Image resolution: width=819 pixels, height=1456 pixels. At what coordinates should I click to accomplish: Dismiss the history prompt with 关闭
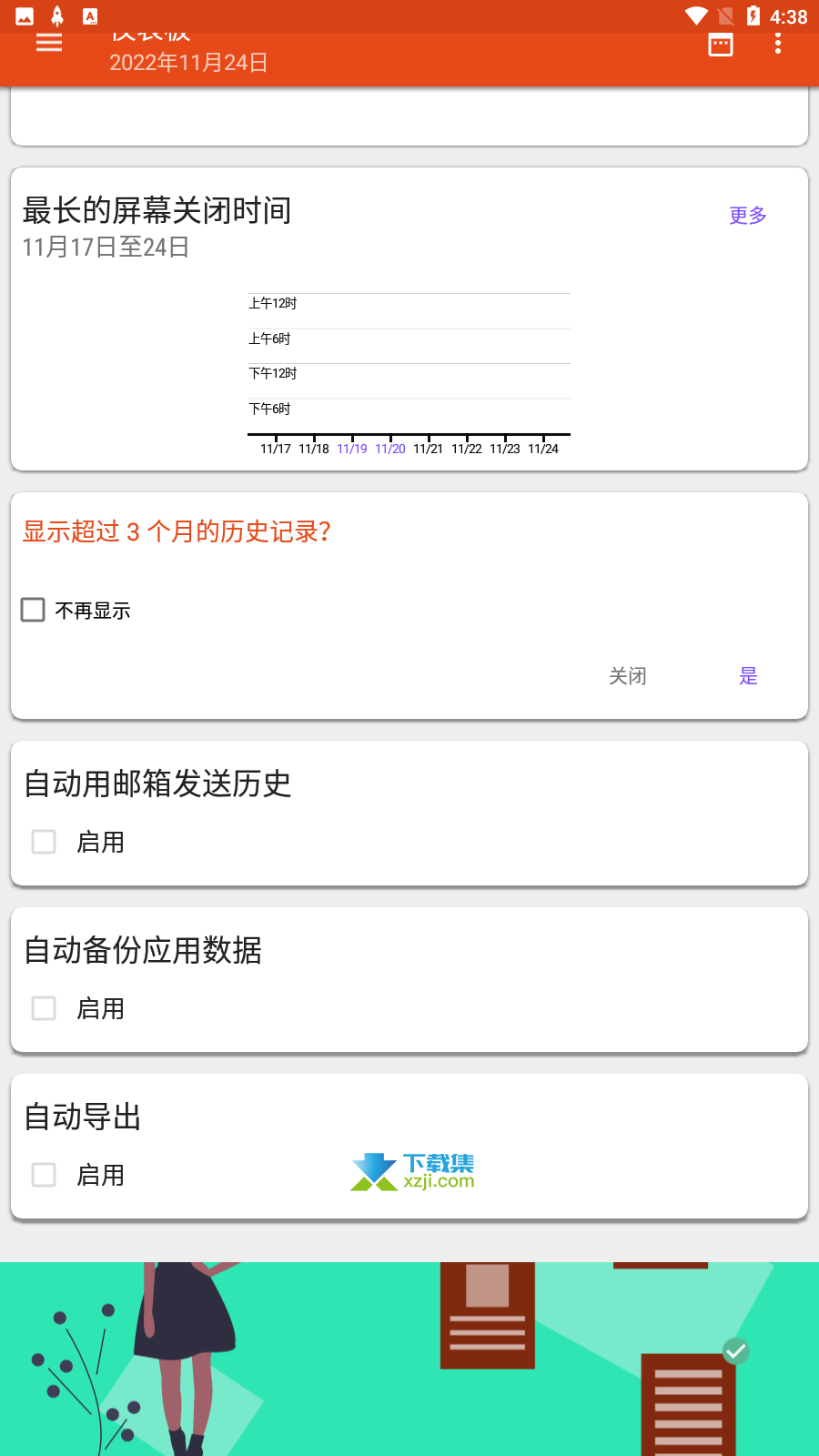(628, 676)
